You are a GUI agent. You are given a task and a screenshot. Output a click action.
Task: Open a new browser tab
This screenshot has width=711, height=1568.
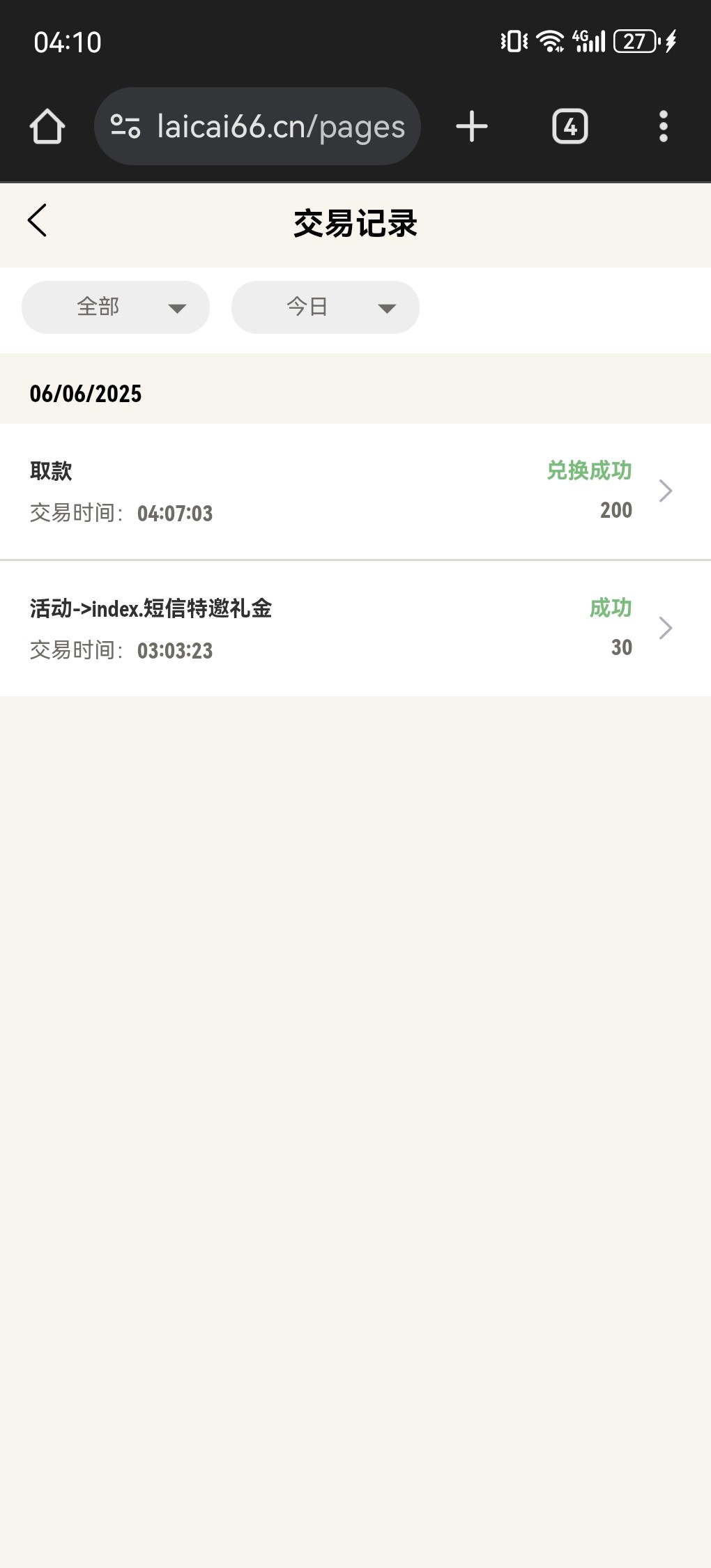[472, 127]
